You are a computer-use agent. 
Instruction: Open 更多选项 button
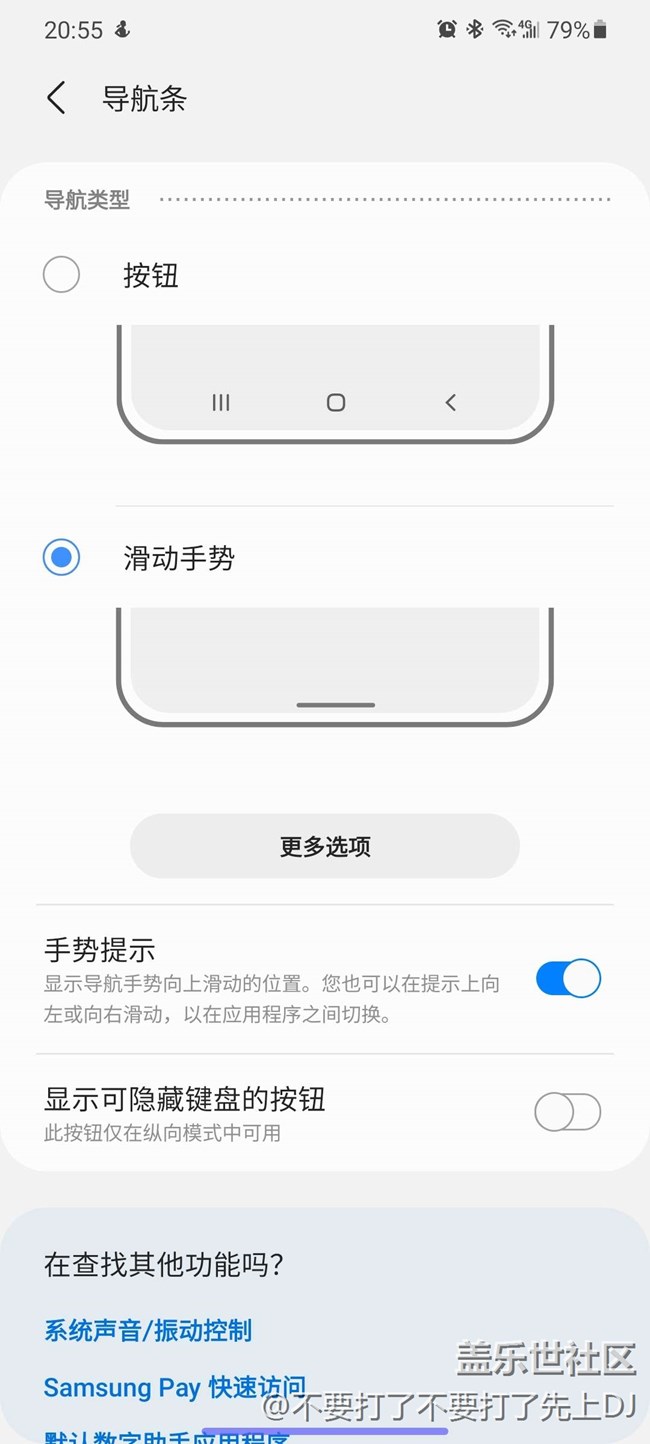[325, 846]
